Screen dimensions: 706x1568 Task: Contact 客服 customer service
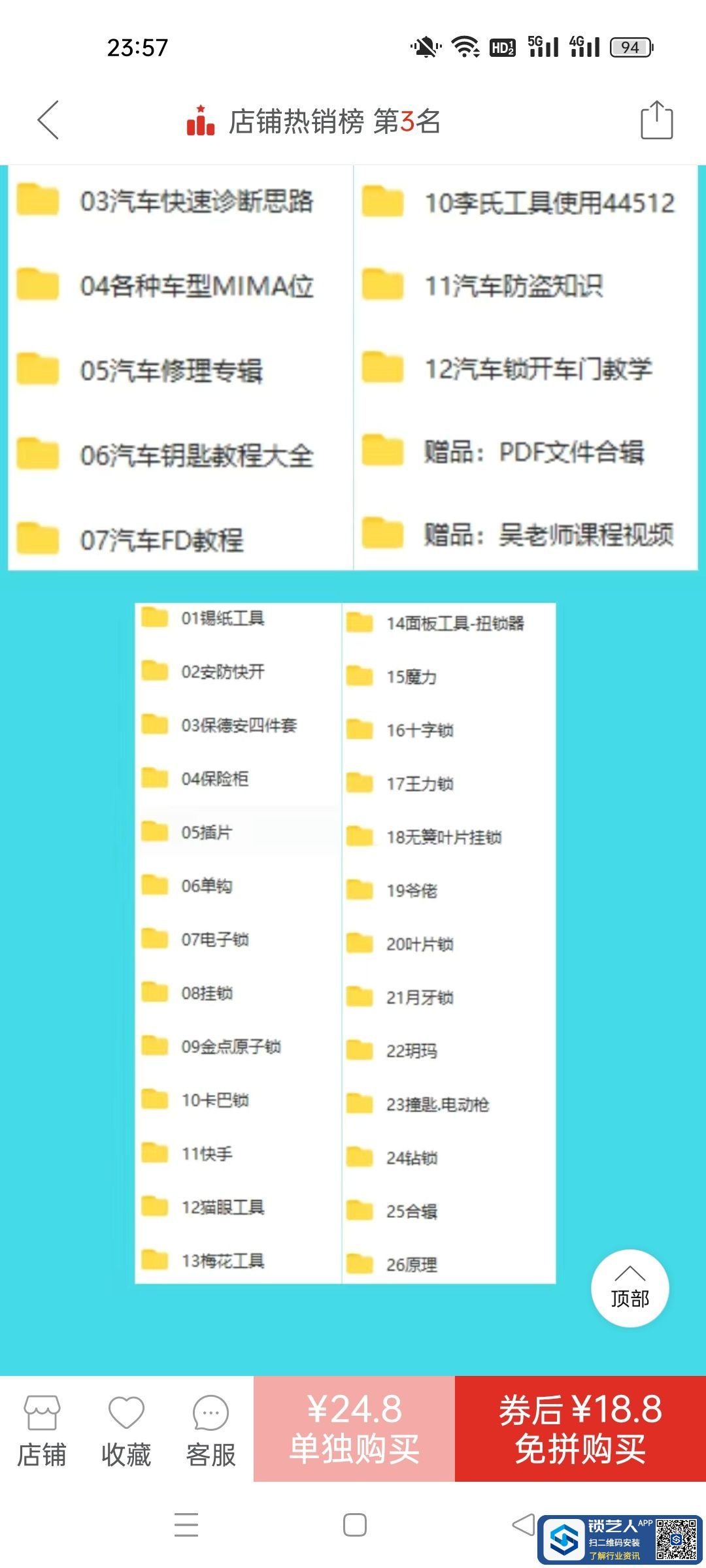tap(210, 1429)
